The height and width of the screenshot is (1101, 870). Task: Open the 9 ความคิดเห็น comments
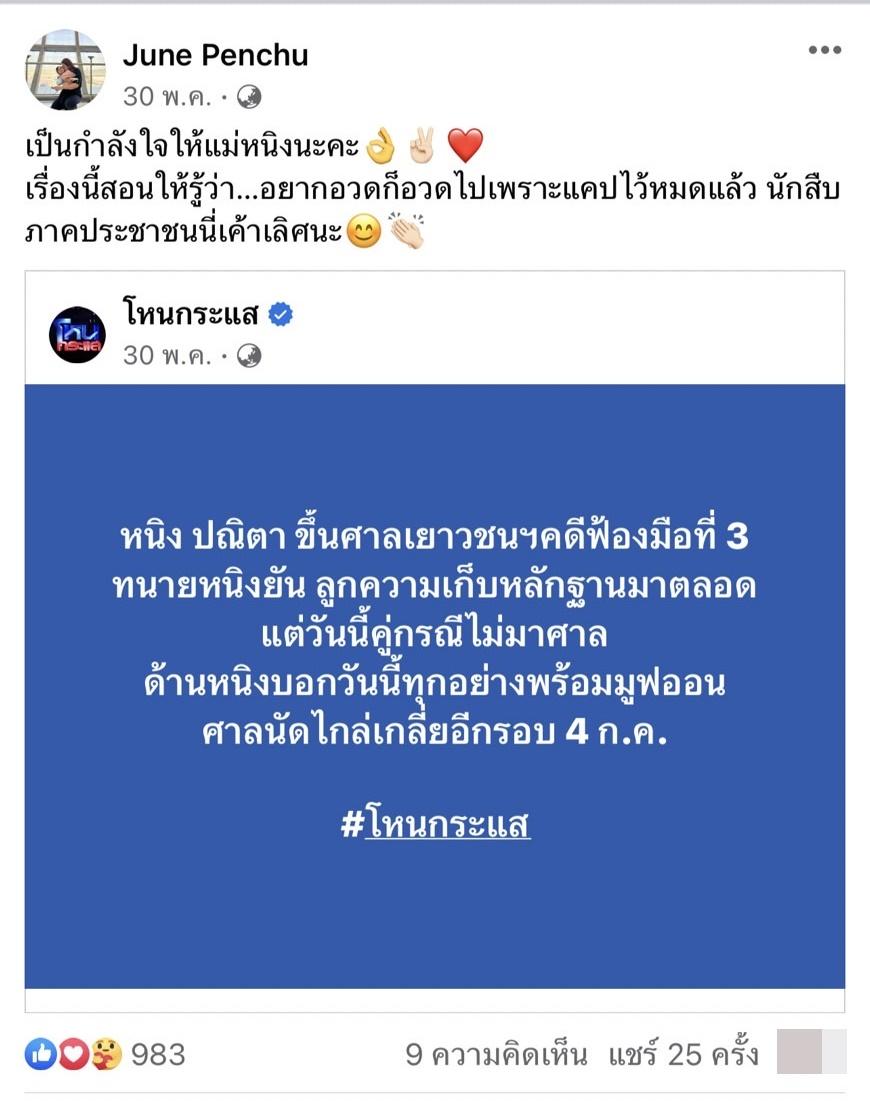(x=499, y=1053)
